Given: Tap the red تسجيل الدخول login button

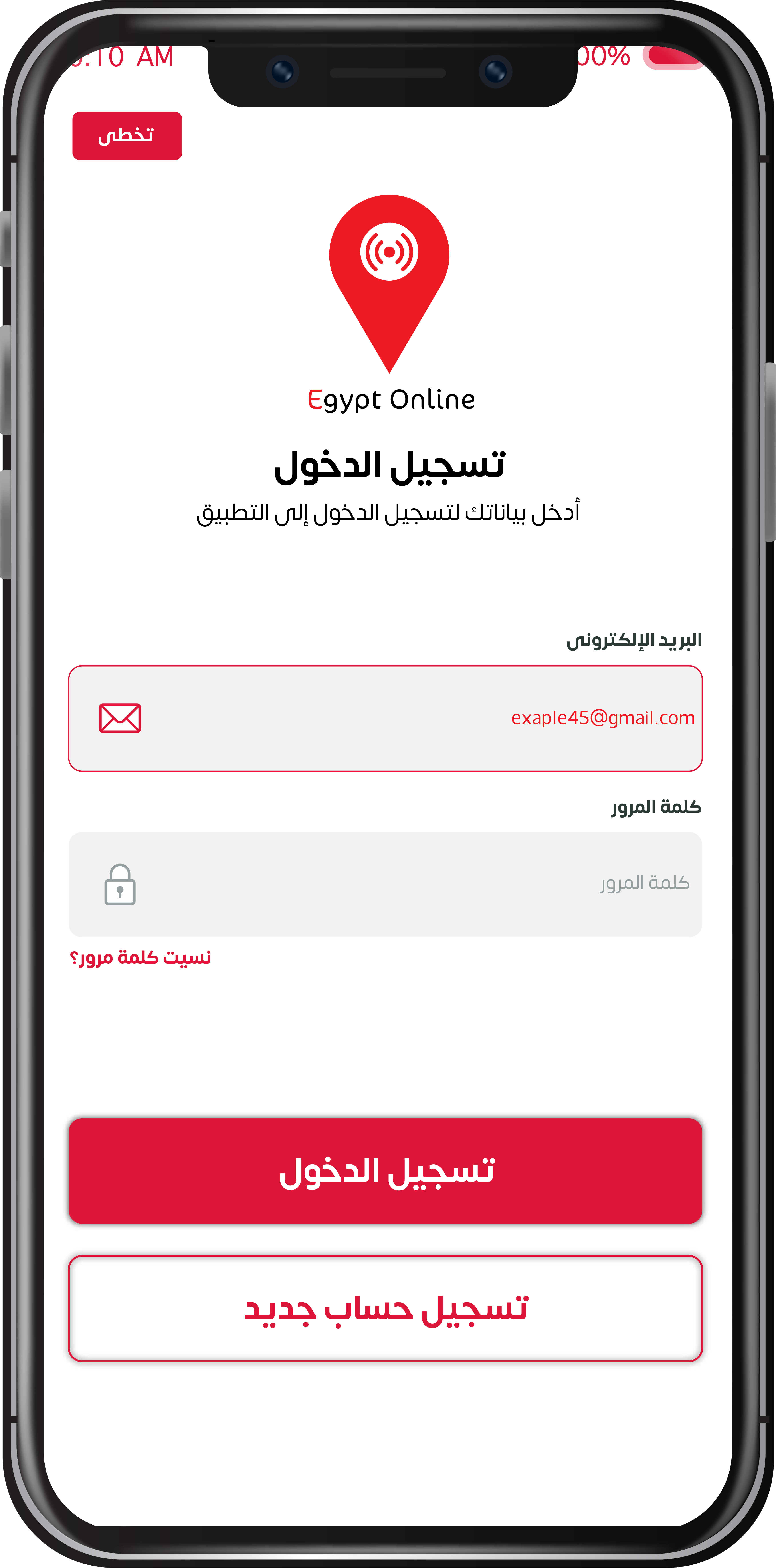Looking at the screenshot, I should [x=385, y=1170].
